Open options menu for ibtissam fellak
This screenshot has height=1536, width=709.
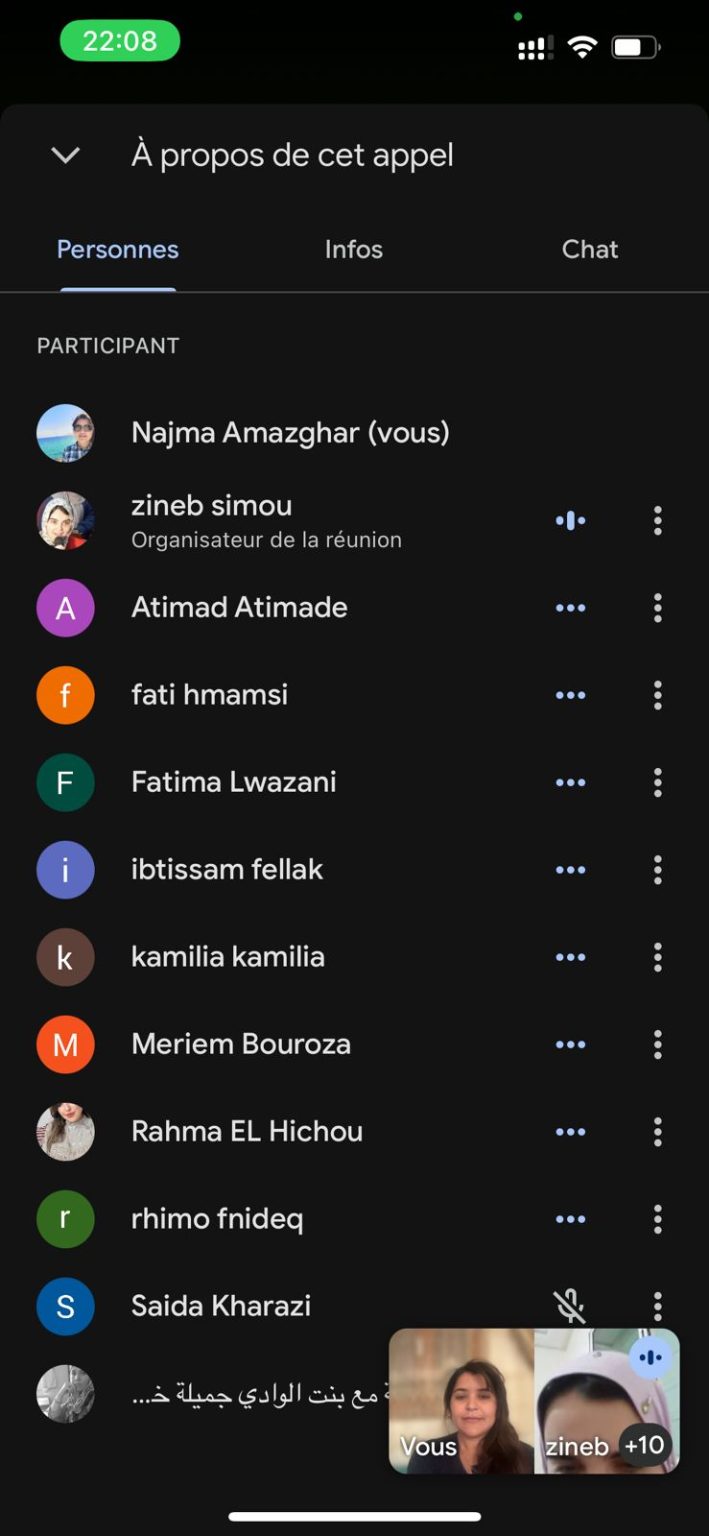657,870
